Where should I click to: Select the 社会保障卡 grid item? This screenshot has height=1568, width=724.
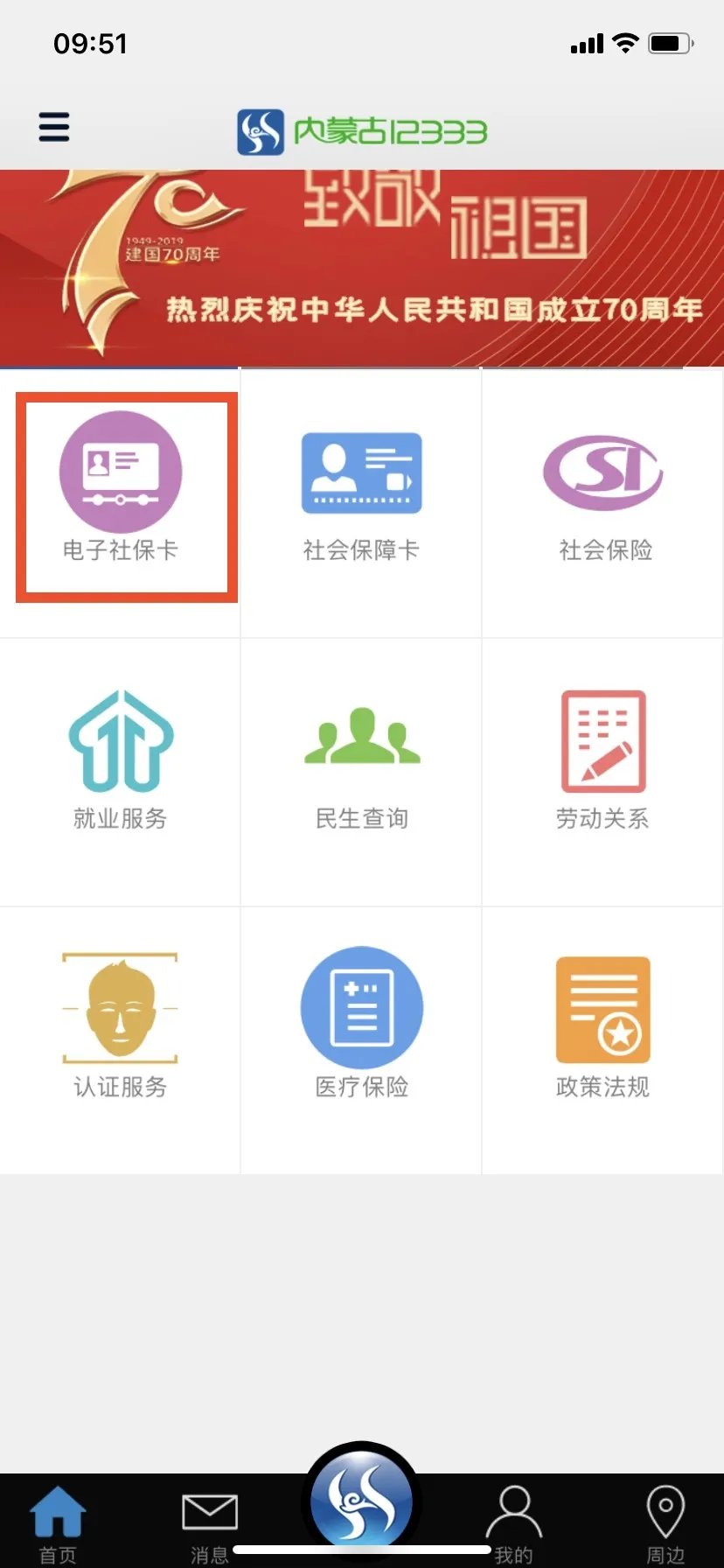click(x=361, y=495)
